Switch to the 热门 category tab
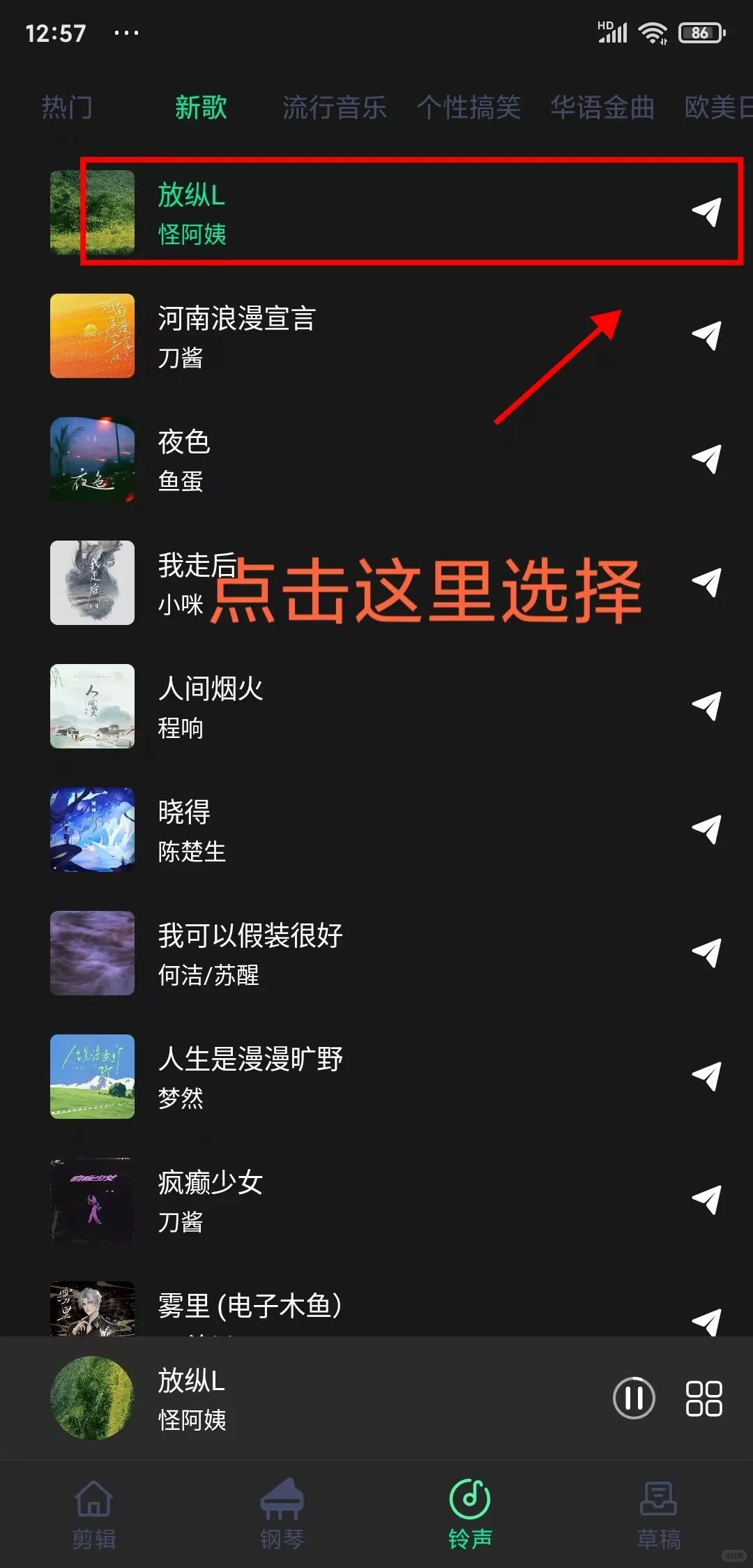 tap(67, 108)
